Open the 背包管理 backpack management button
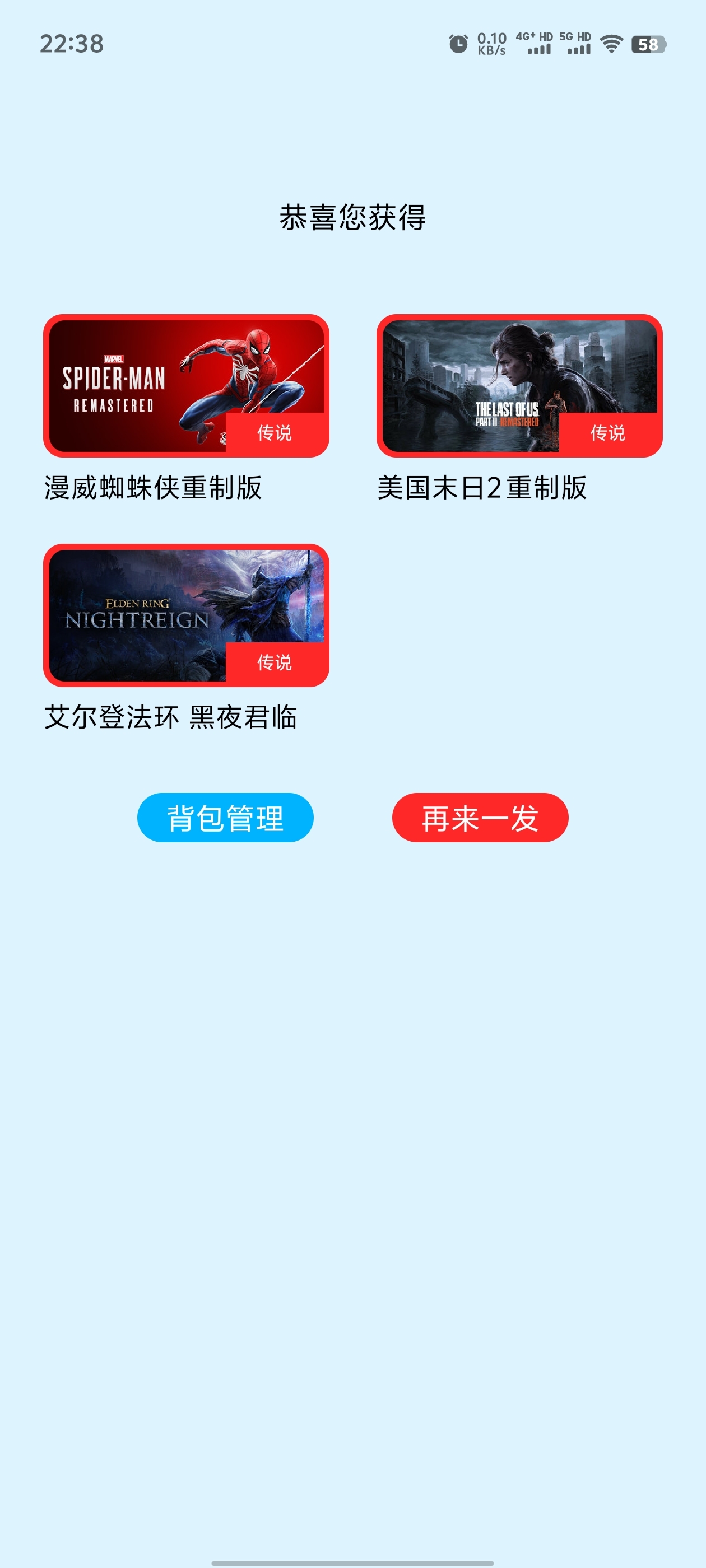This screenshot has height=1568, width=706. click(x=225, y=818)
